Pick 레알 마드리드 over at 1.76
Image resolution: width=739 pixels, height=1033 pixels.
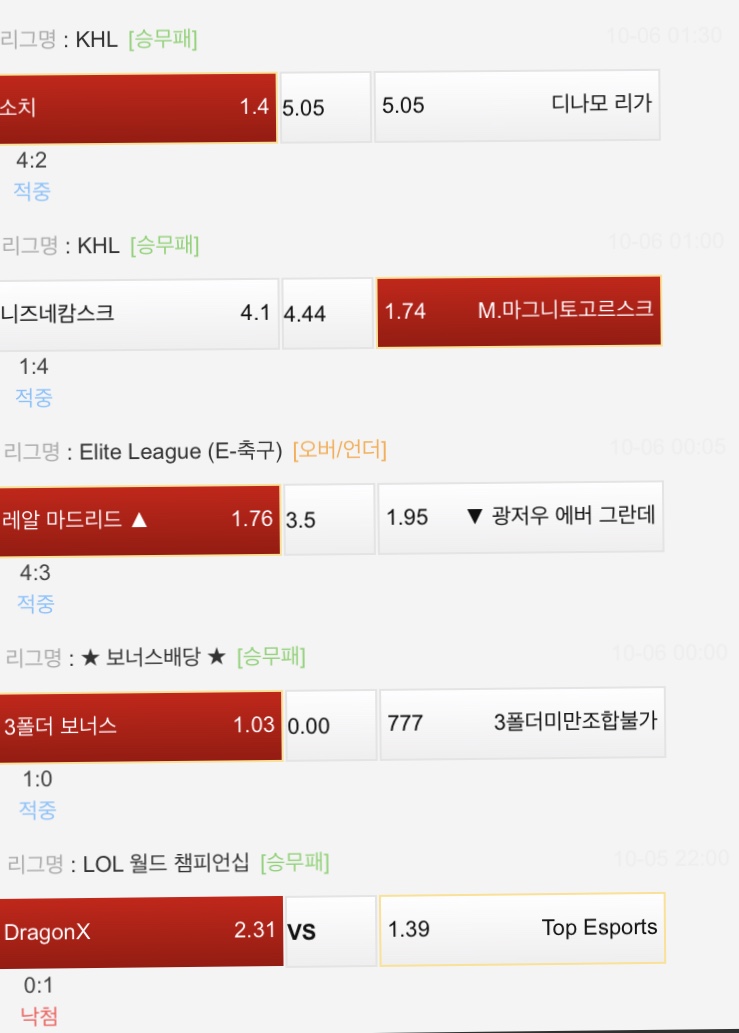pos(138,519)
